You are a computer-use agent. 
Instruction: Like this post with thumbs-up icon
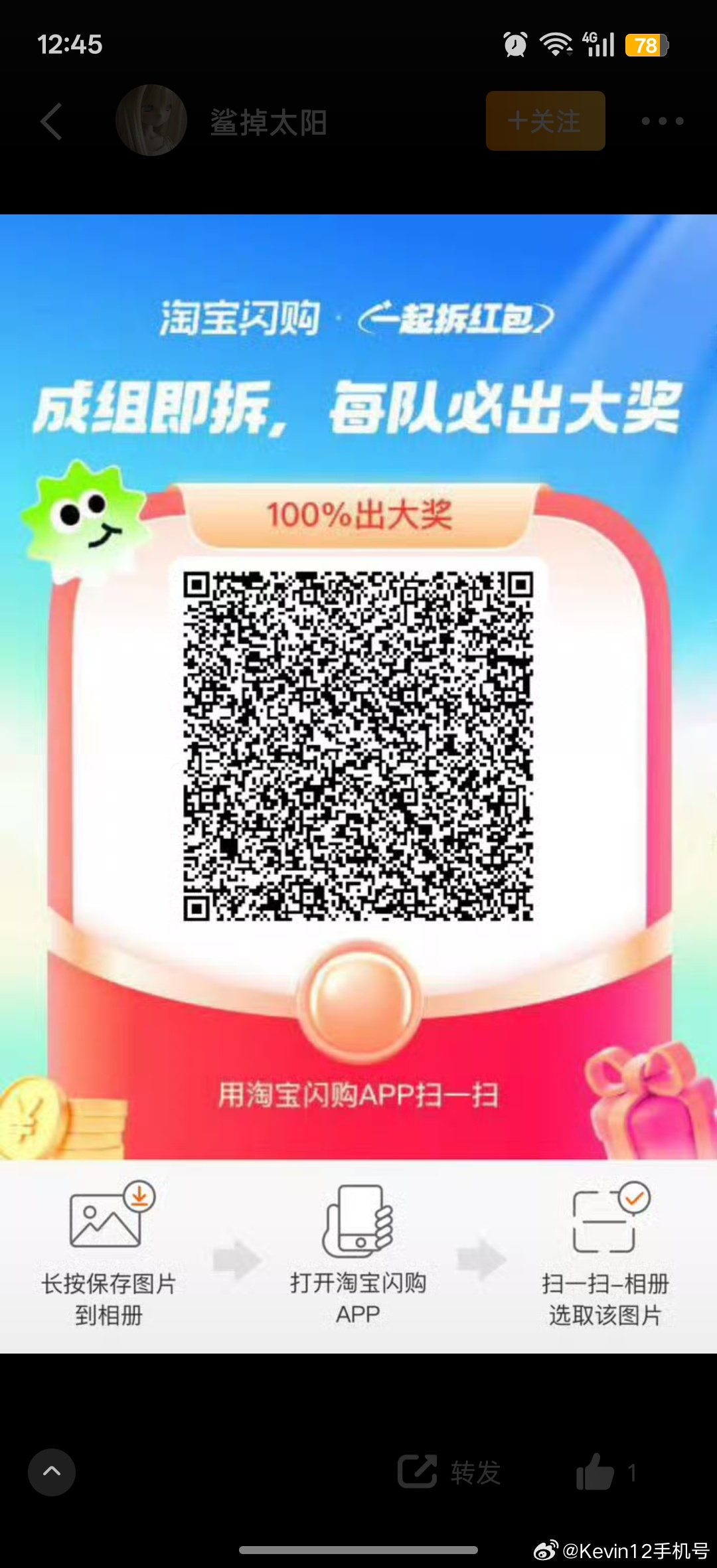[596, 1472]
